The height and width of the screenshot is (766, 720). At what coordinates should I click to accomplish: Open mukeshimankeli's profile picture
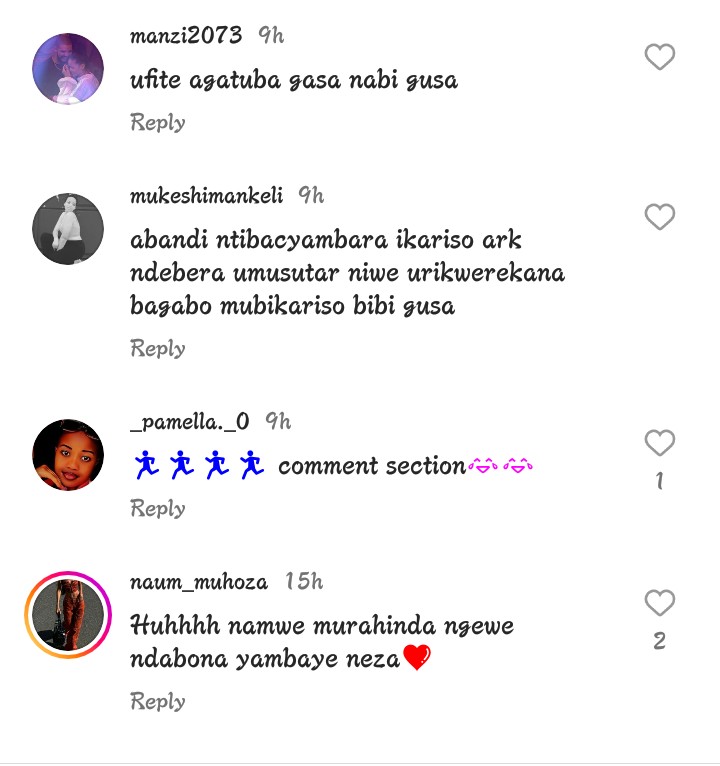[68, 228]
